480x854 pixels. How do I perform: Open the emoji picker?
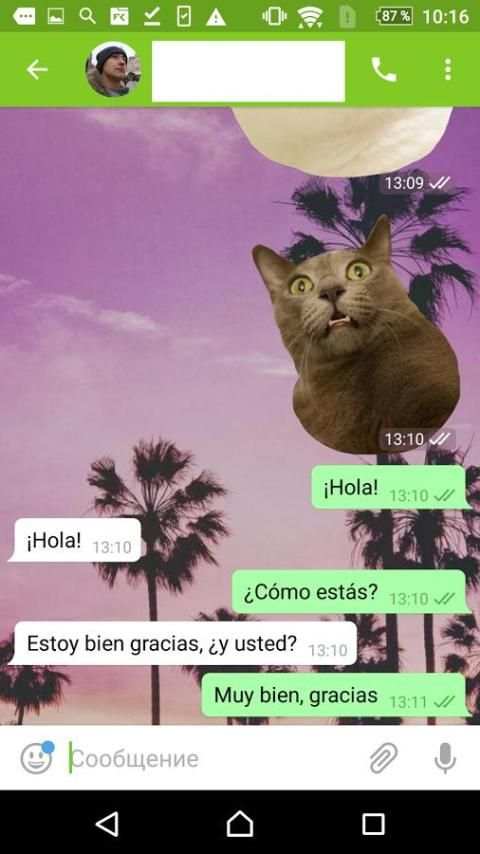coord(37,758)
